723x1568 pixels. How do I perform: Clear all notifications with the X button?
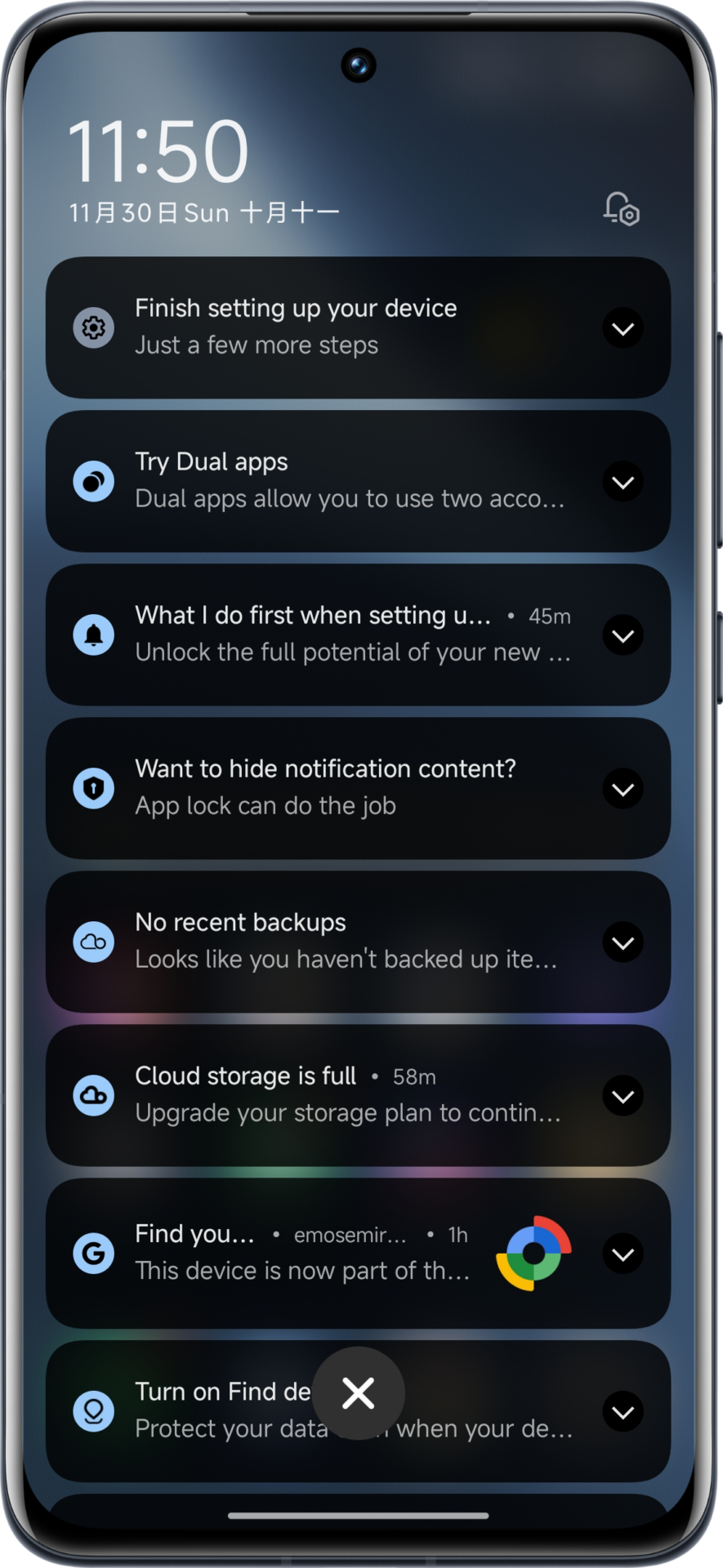pyautogui.click(x=358, y=1393)
